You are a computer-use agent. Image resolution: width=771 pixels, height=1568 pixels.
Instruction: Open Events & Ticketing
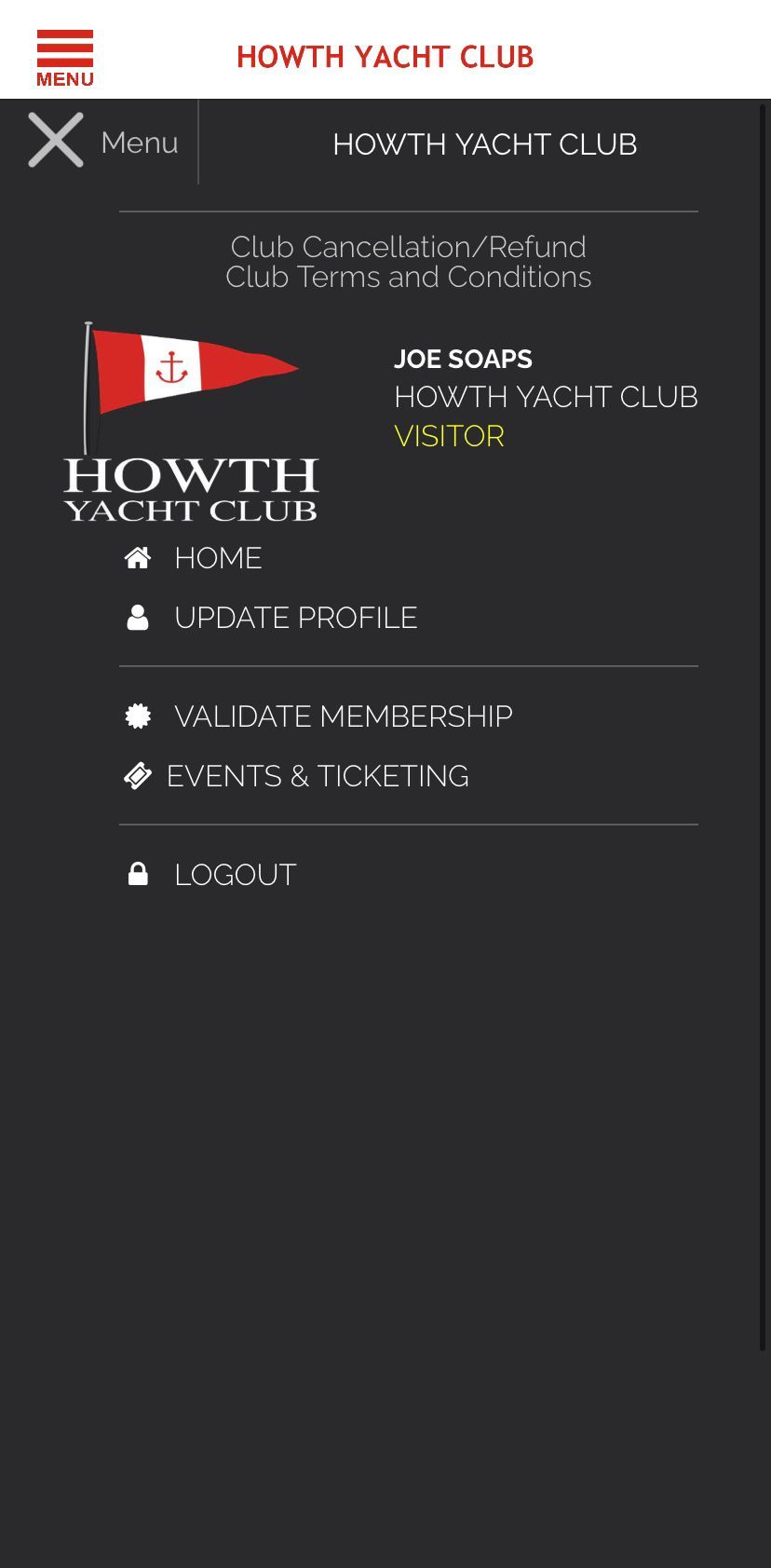coord(317,776)
